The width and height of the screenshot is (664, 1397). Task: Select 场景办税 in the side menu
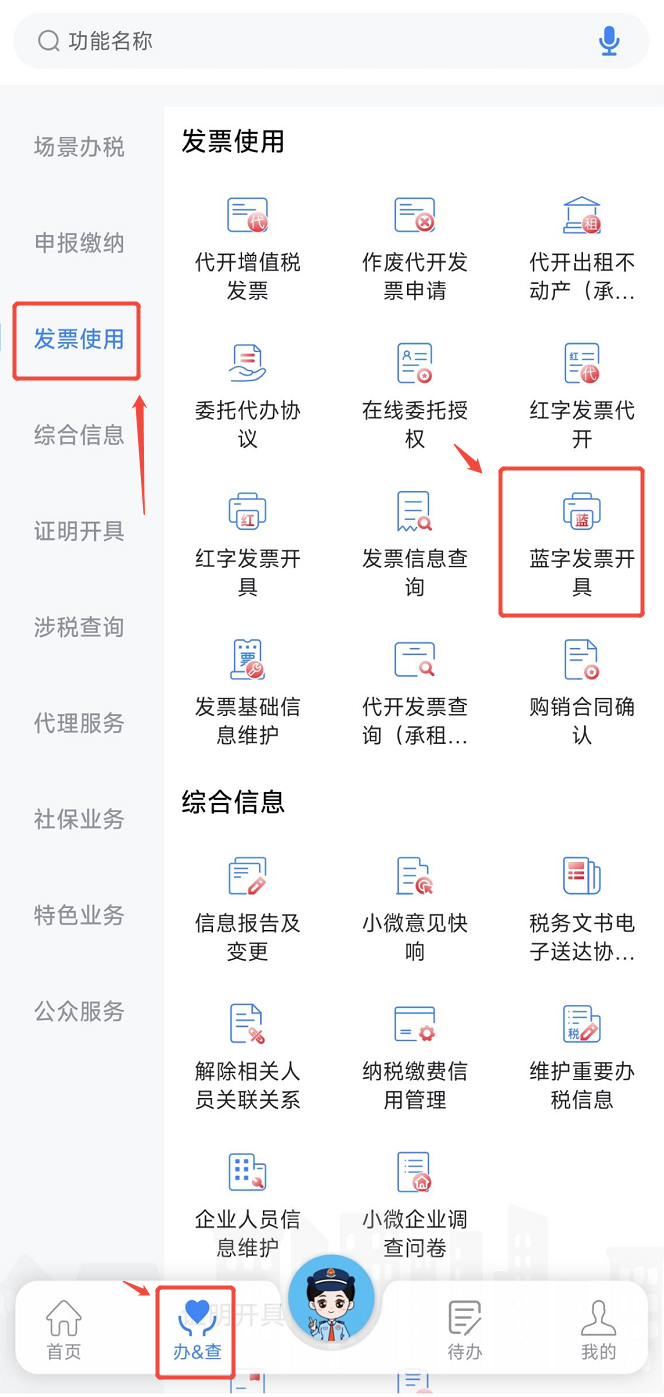[x=79, y=147]
